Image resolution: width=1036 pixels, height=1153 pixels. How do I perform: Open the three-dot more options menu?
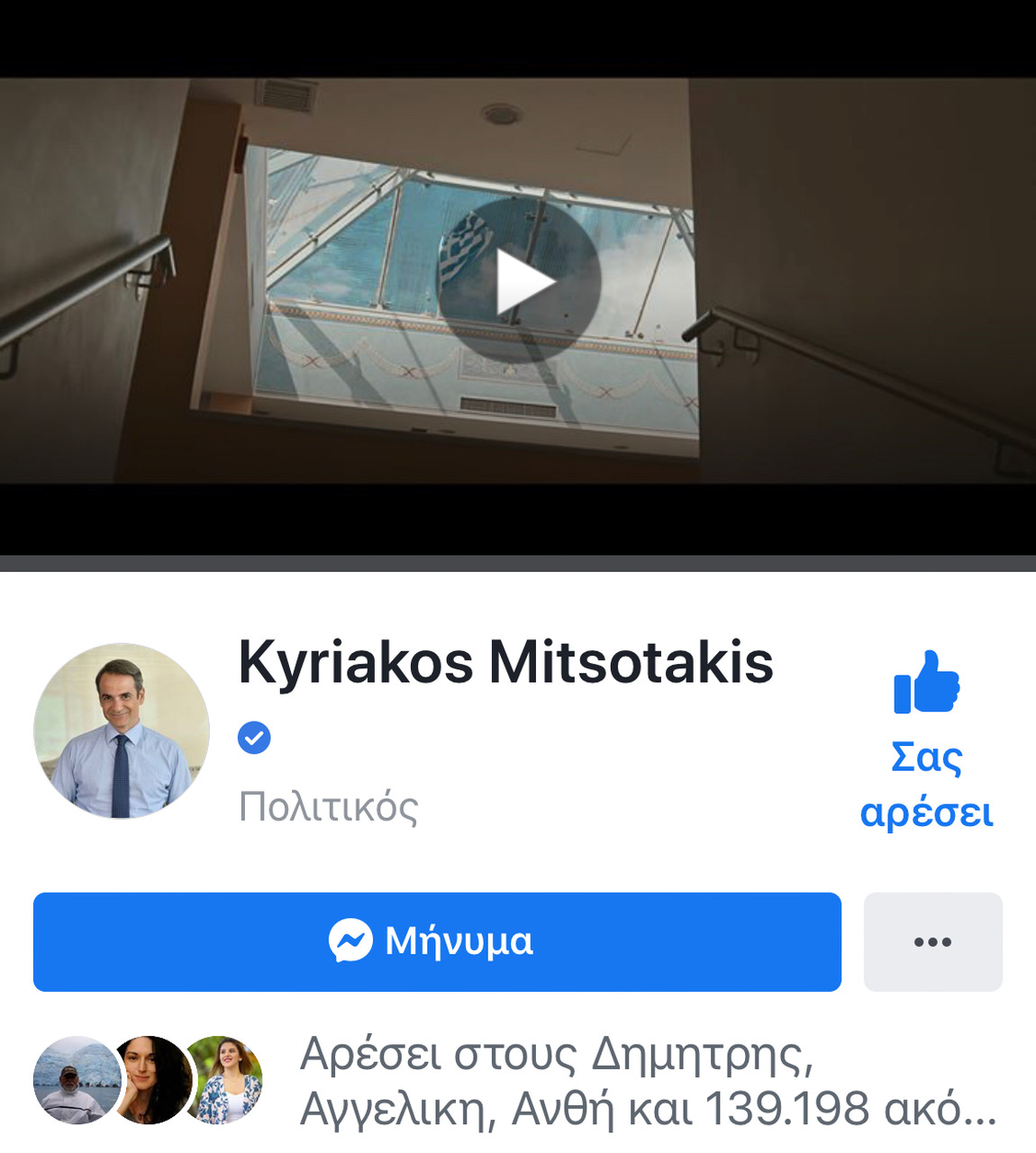[932, 942]
